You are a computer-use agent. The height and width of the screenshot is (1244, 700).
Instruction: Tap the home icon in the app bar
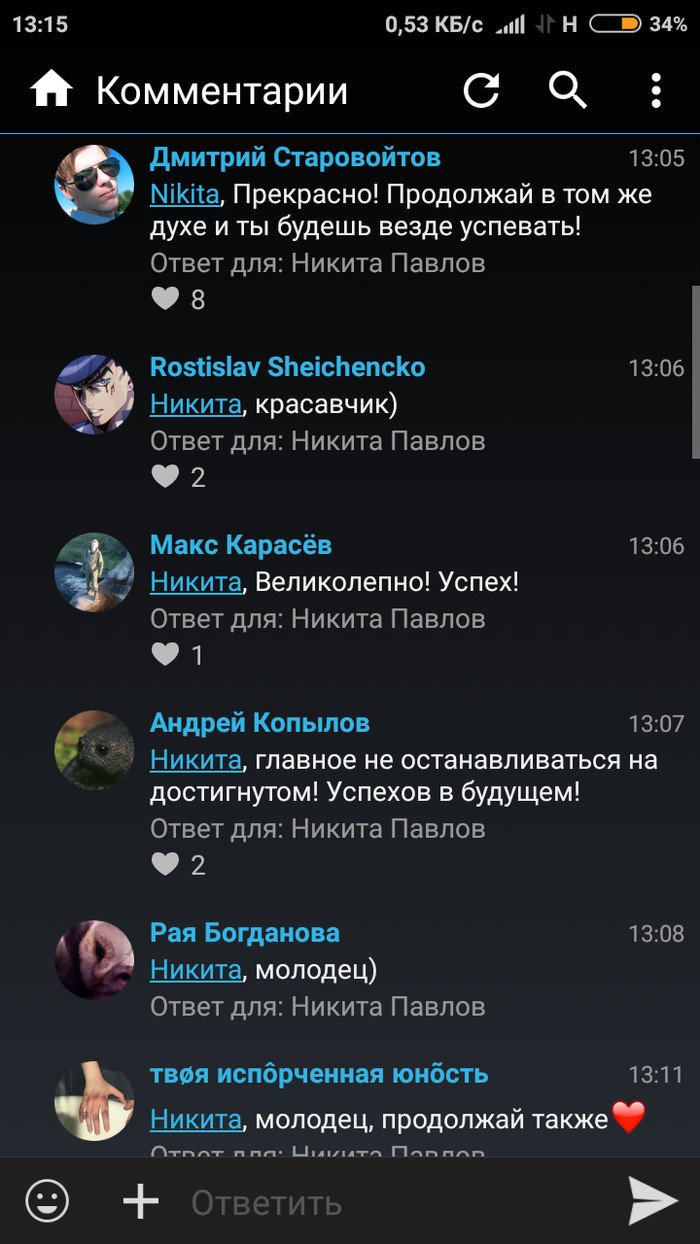point(51,91)
